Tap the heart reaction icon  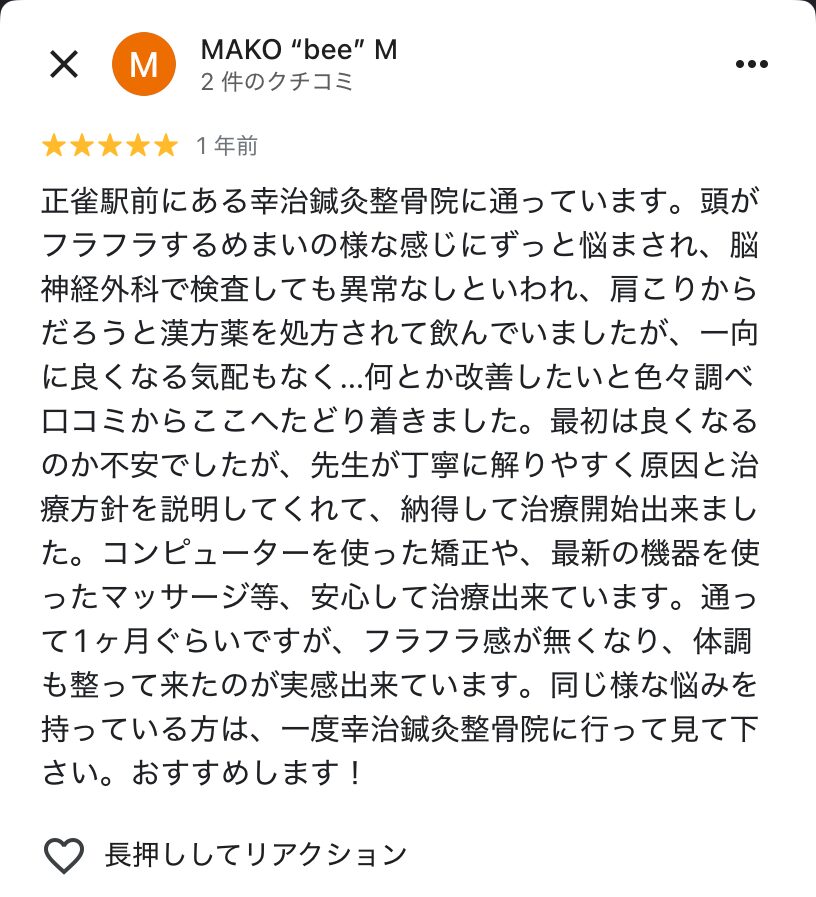(65, 855)
